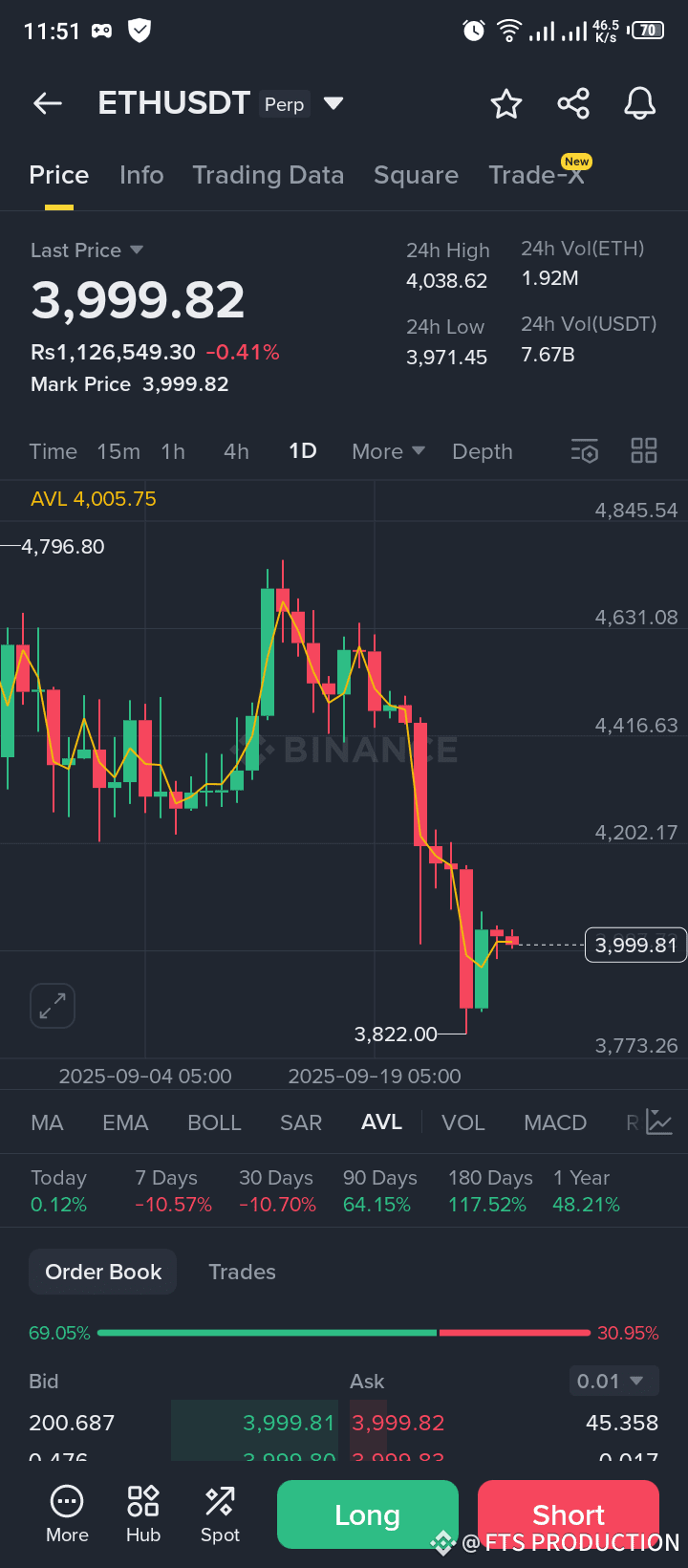Tap the green Long button
688x1568 pixels.
pos(368,1514)
